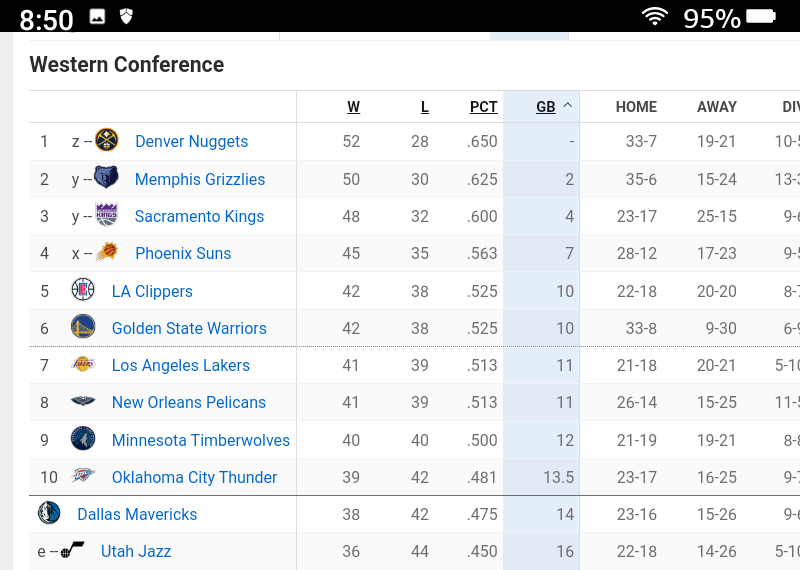Open the Phoenix Suns link

coord(182,254)
